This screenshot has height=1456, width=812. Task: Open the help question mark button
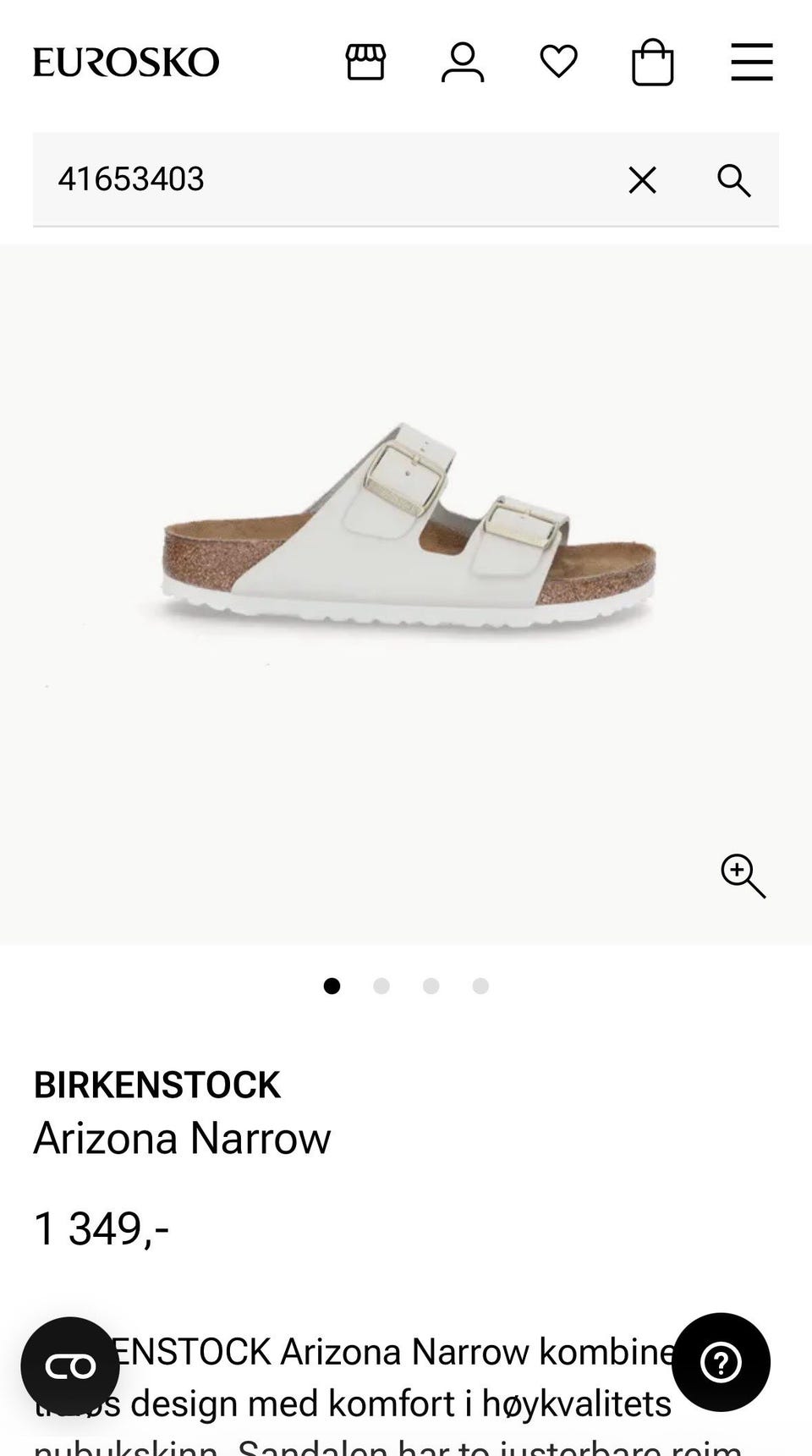[721, 1362]
